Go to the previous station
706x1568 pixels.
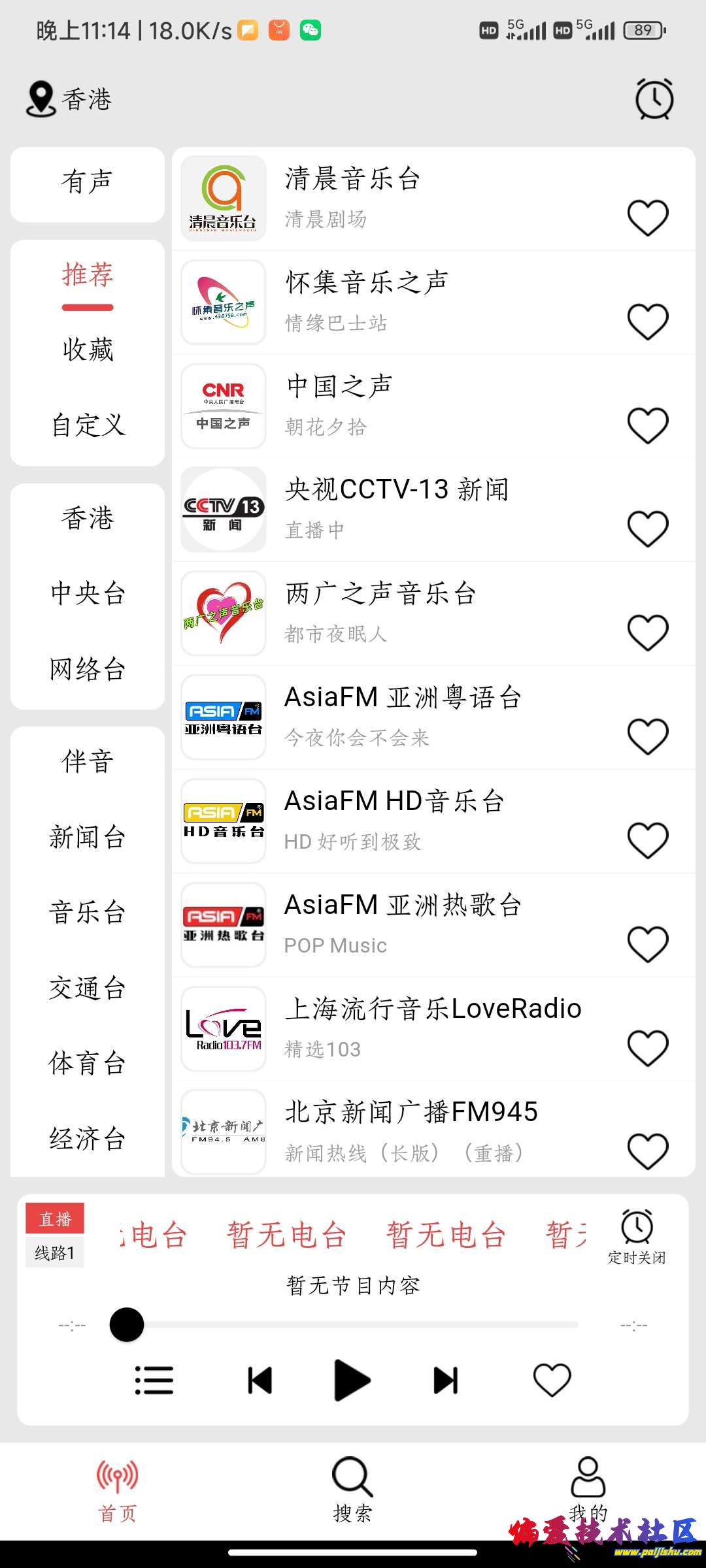(x=260, y=1380)
